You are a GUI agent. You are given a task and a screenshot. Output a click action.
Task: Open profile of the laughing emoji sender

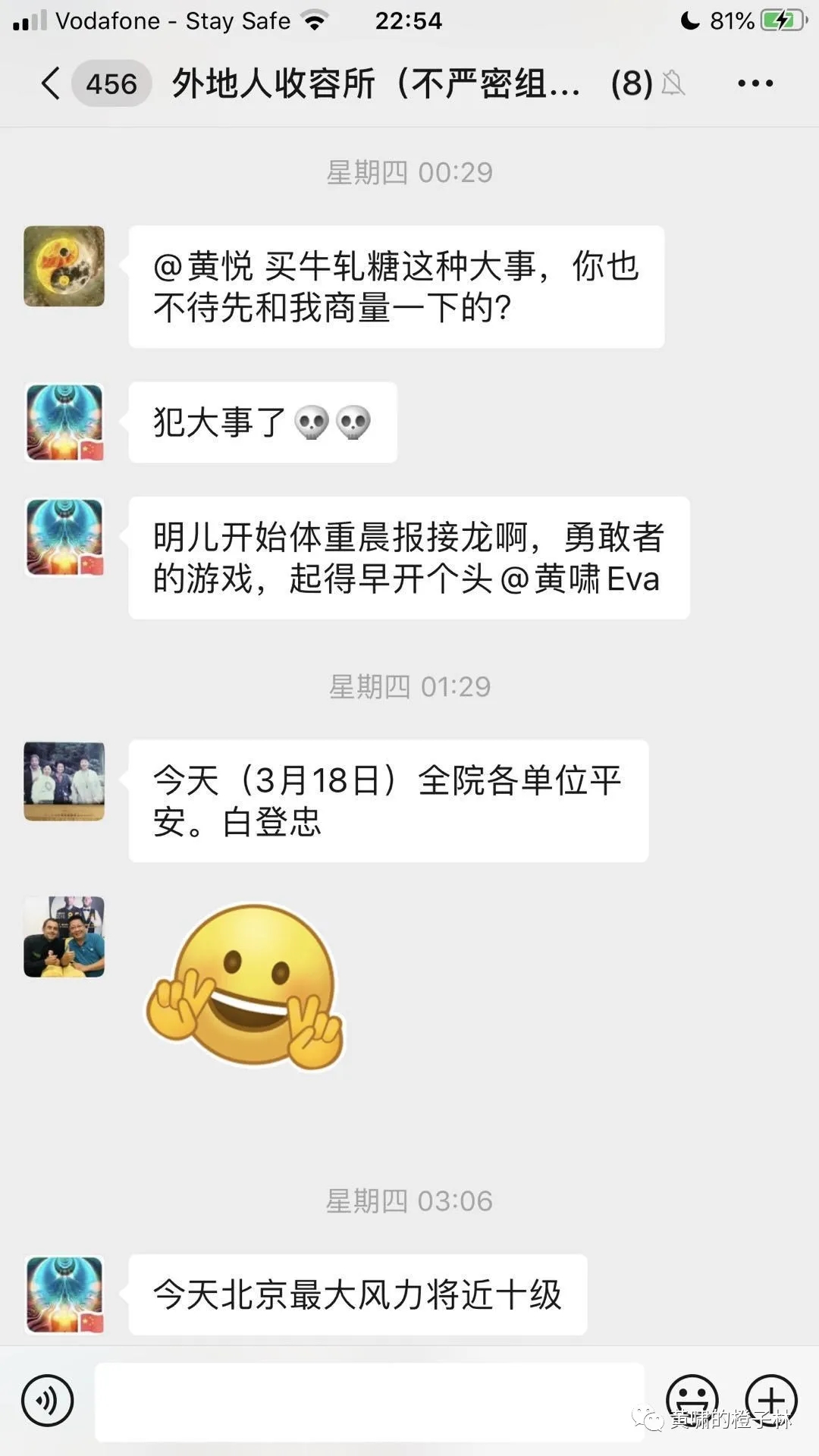pos(64,937)
